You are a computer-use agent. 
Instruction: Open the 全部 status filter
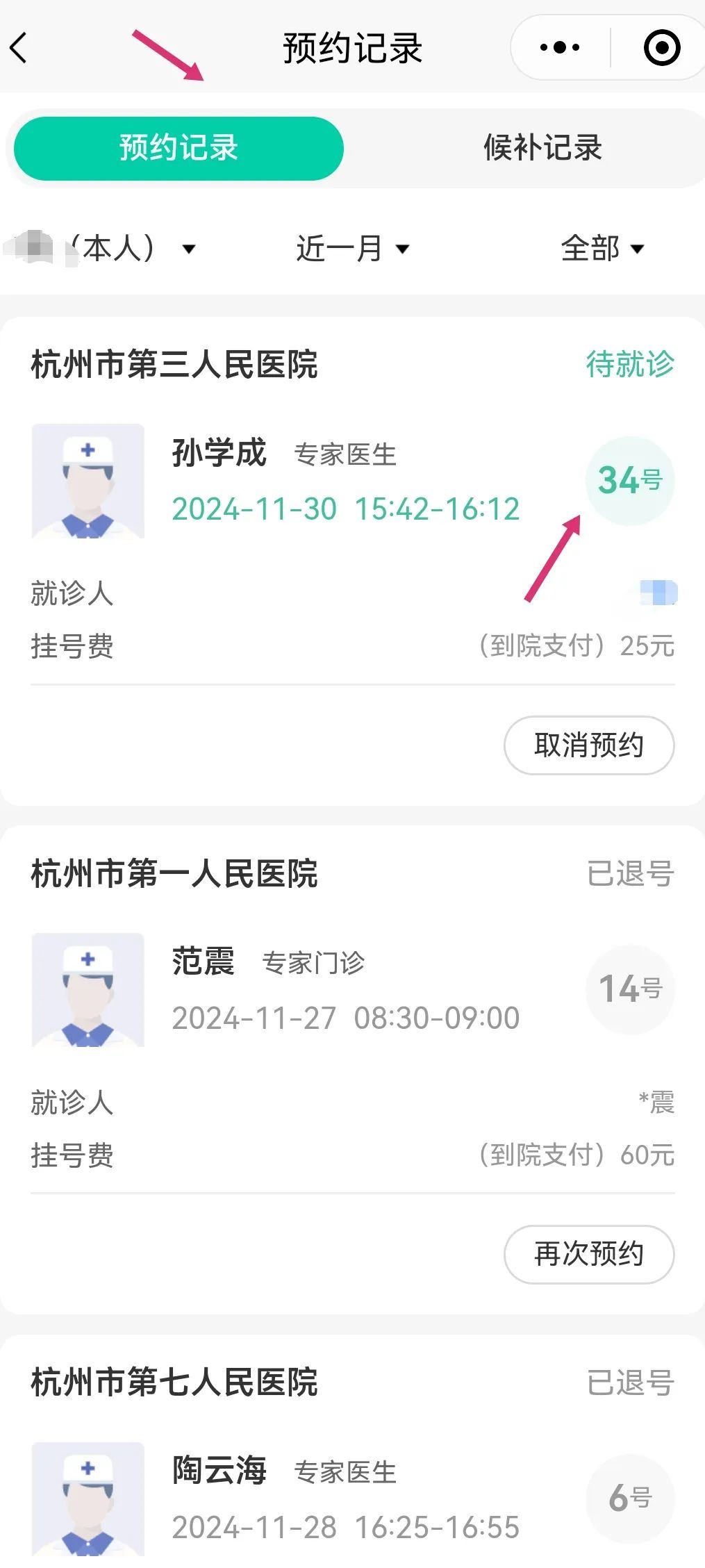coord(602,249)
